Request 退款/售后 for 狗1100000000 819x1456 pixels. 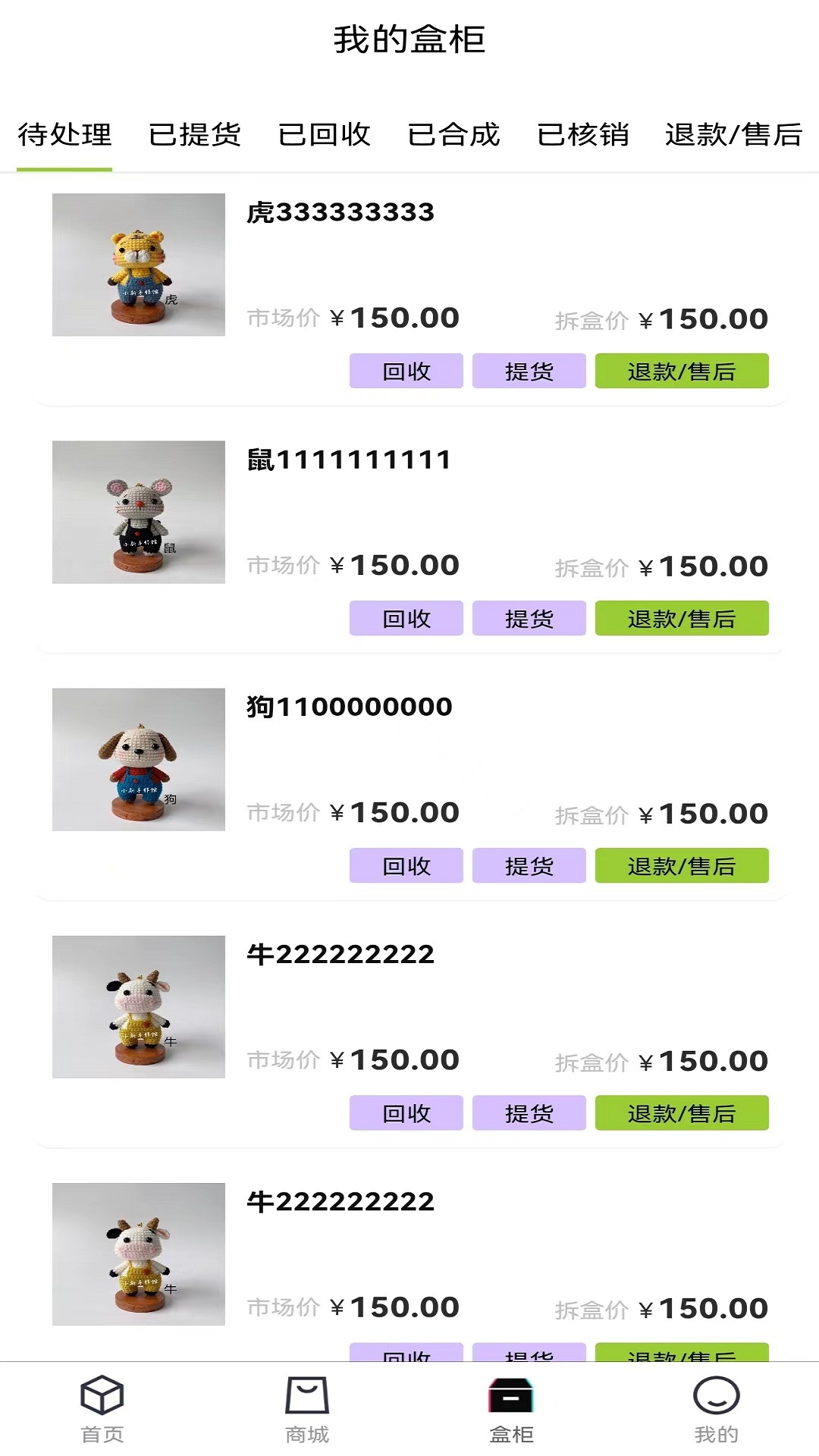(x=682, y=865)
